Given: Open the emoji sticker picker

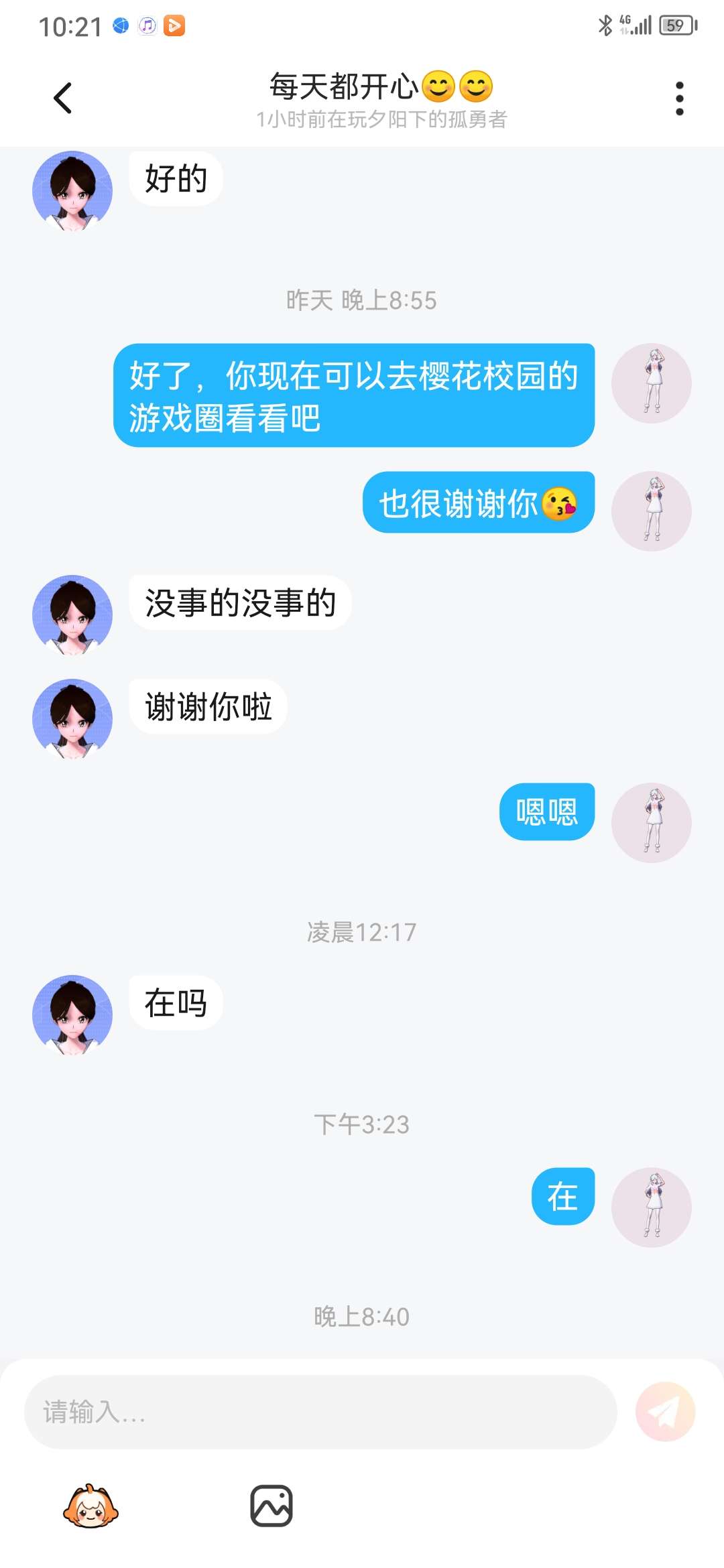Looking at the screenshot, I should click(90, 1506).
